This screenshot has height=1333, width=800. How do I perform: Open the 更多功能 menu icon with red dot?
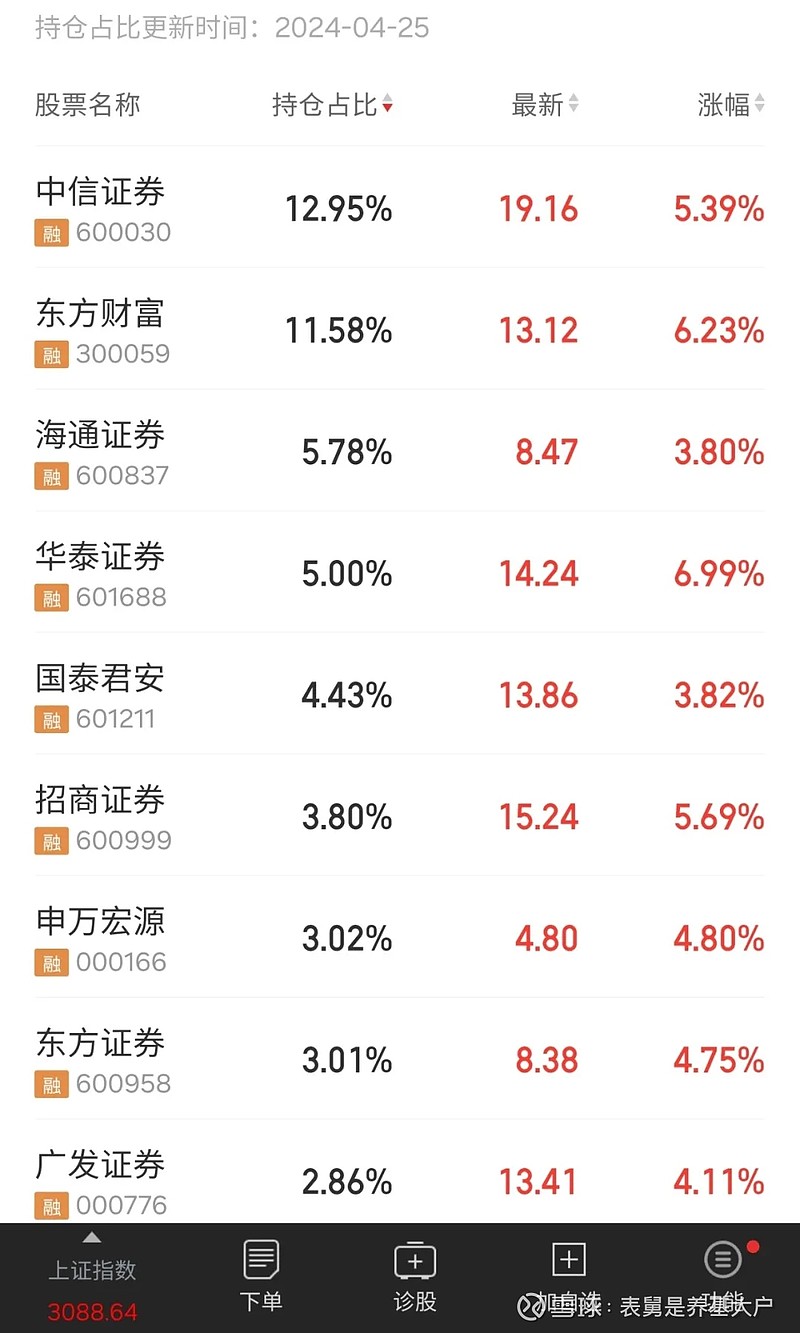tap(722, 1259)
